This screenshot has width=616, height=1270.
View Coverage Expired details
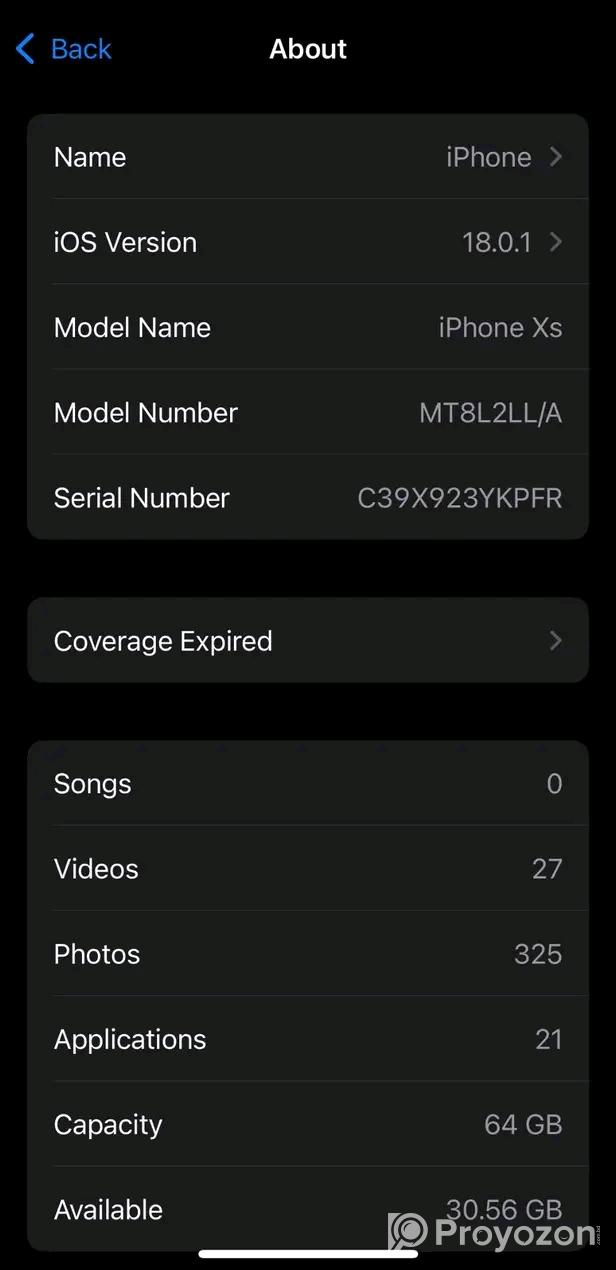coord(308,641)
